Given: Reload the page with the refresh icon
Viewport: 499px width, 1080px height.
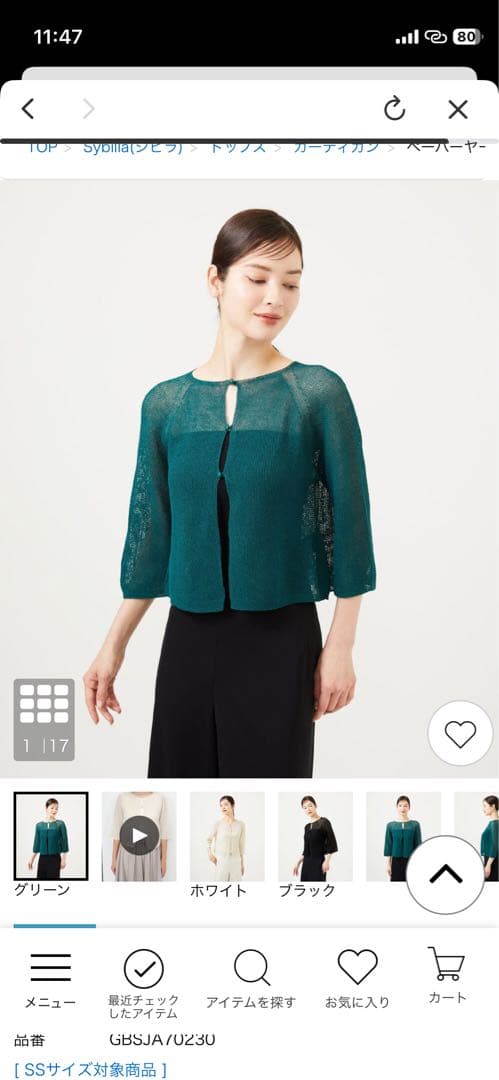Looking at the screenshot, I should point(394,109).
